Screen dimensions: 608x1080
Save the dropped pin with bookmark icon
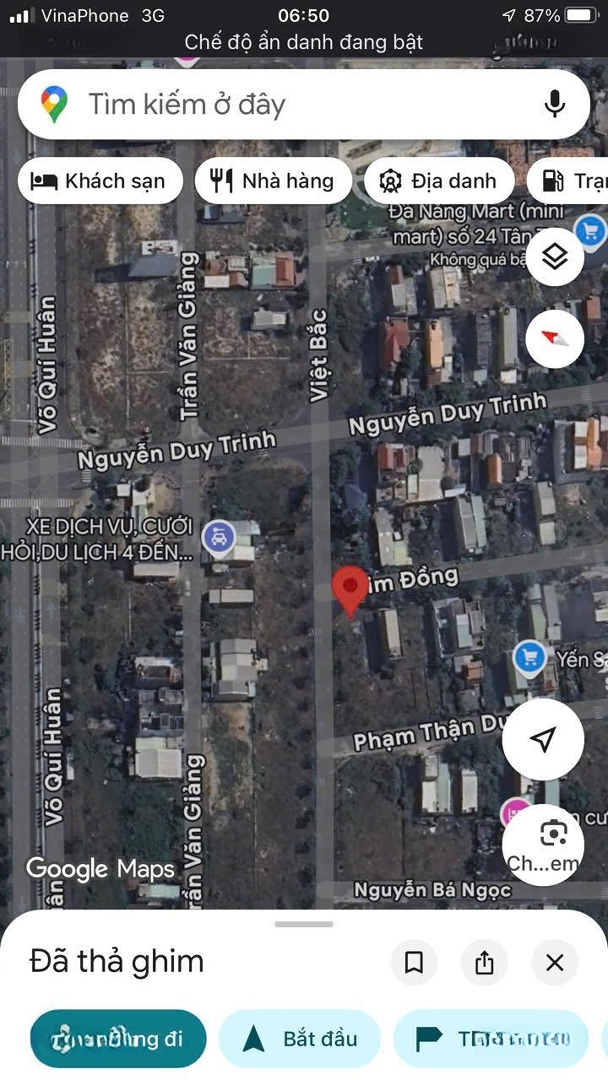414,963
